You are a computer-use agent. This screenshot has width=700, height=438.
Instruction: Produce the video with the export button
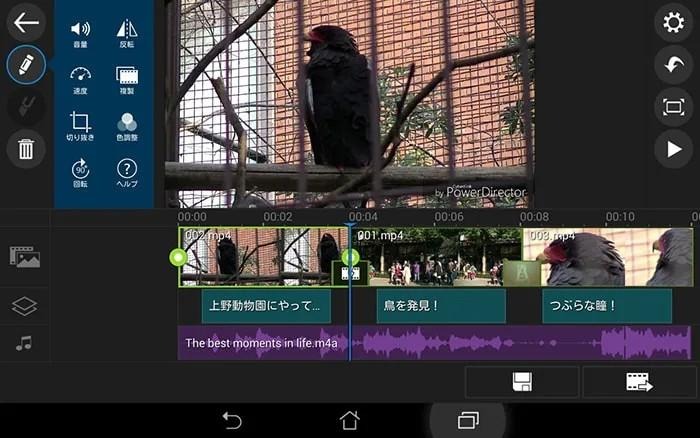point(639,382)
